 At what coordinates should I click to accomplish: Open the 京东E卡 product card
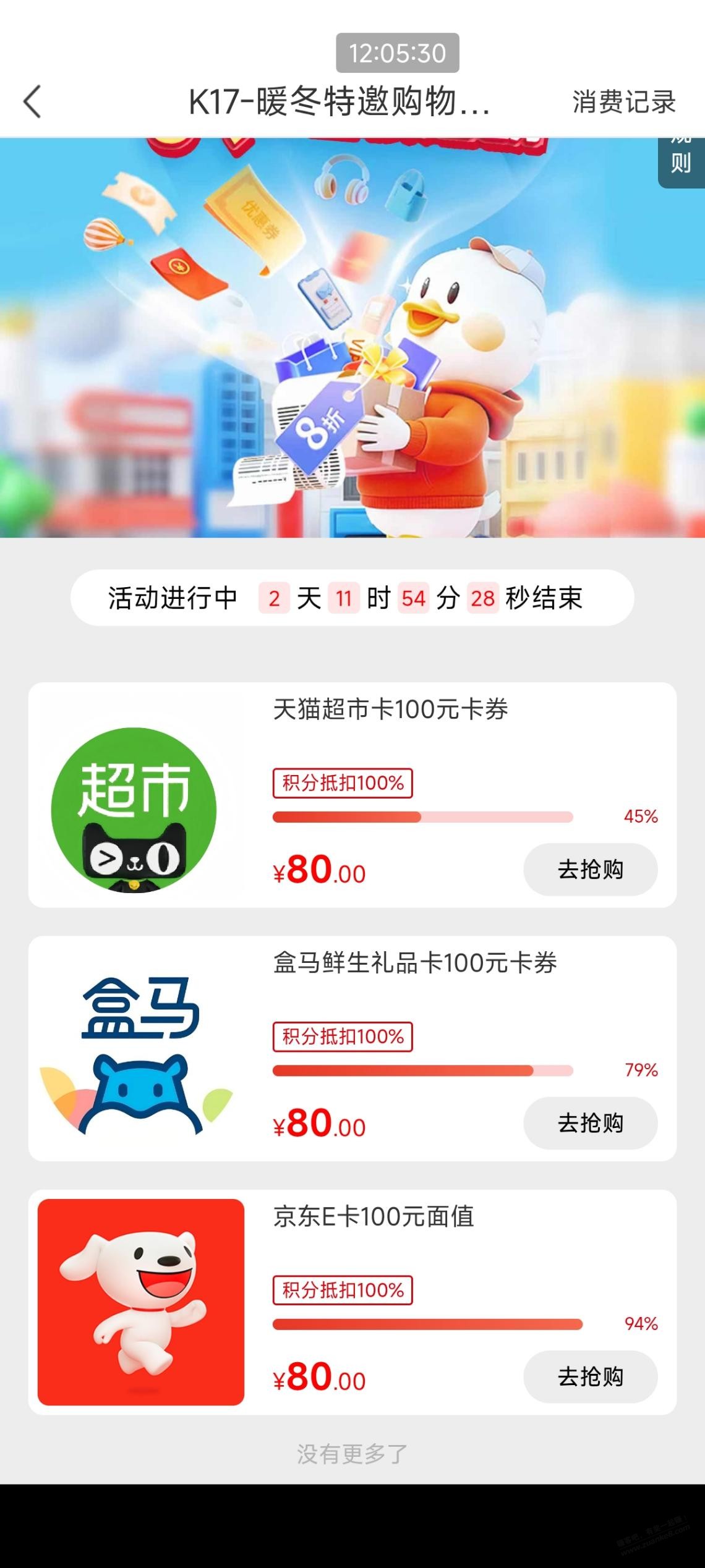point(374,1216)
